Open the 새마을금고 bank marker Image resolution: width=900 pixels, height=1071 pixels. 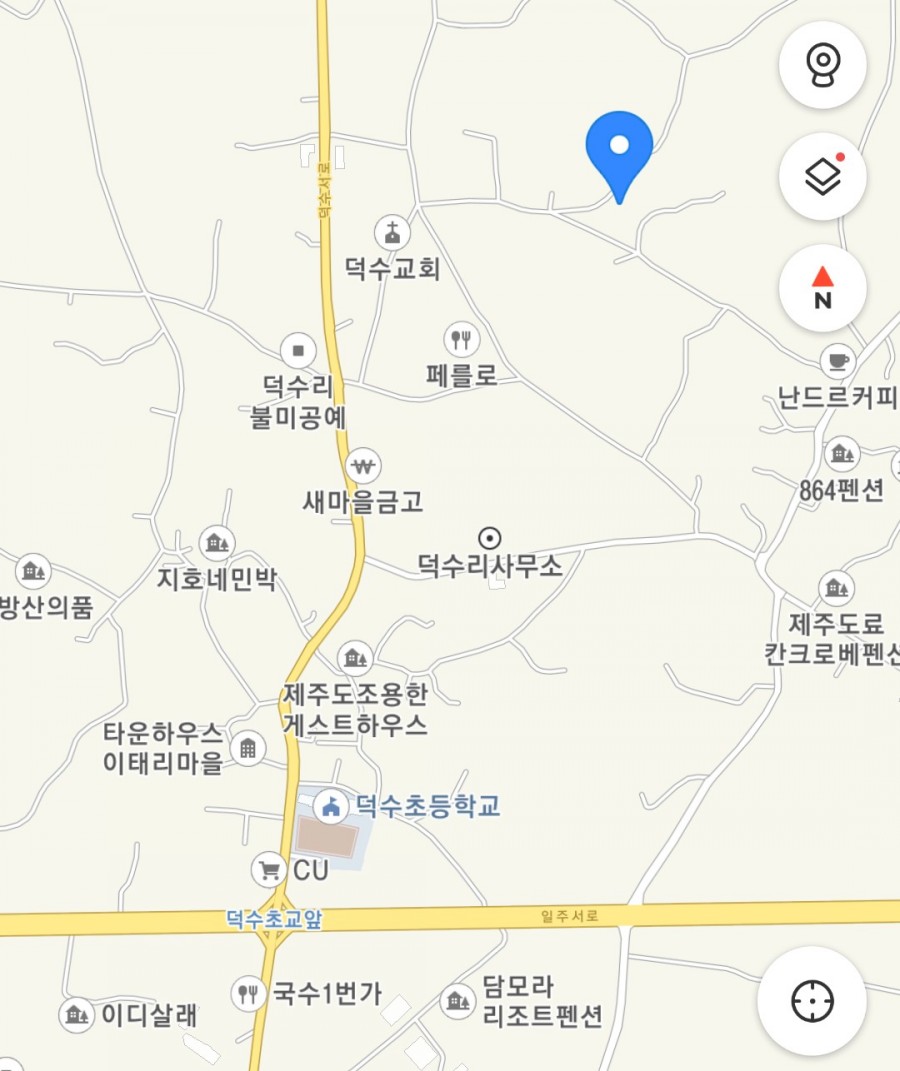tap(363, 466)
